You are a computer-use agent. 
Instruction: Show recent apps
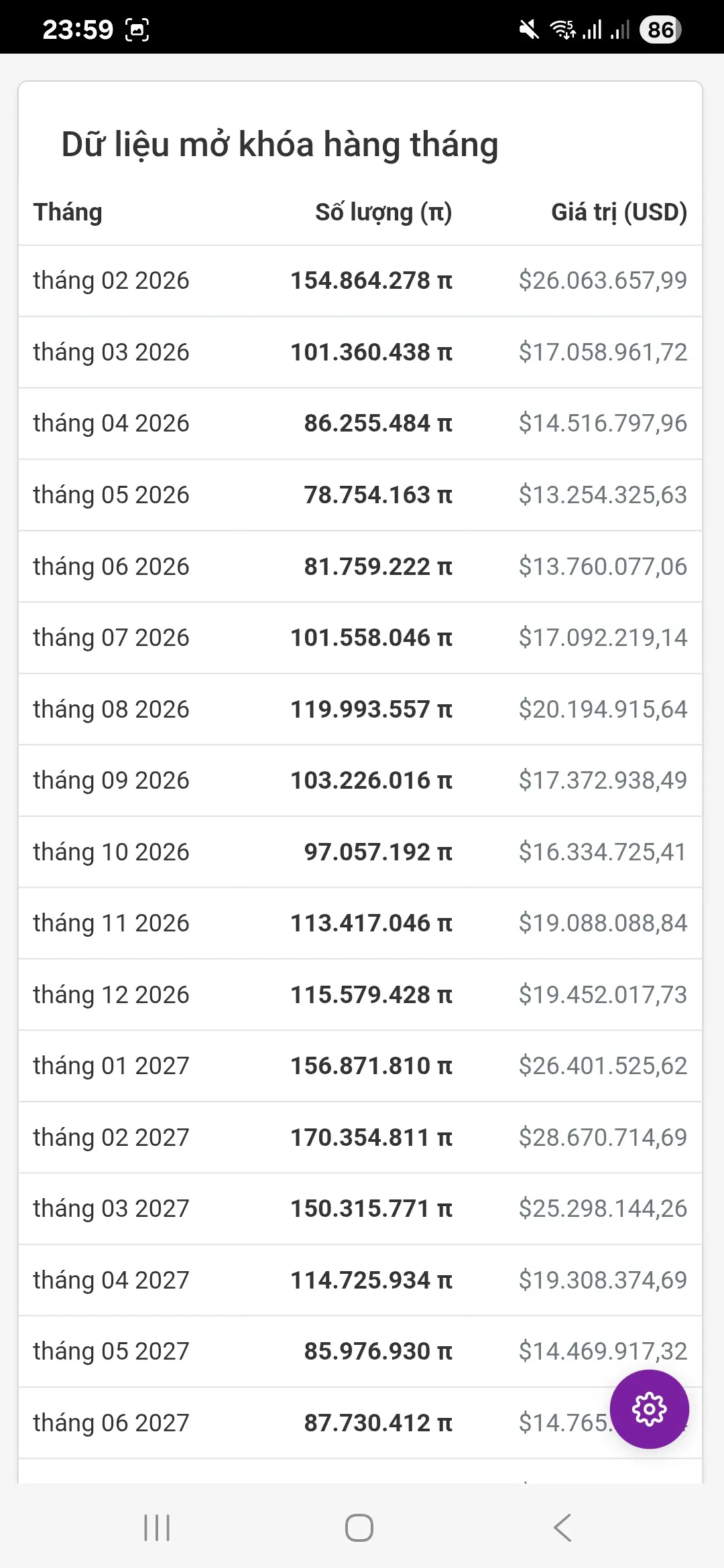(x=157, y=1528)
